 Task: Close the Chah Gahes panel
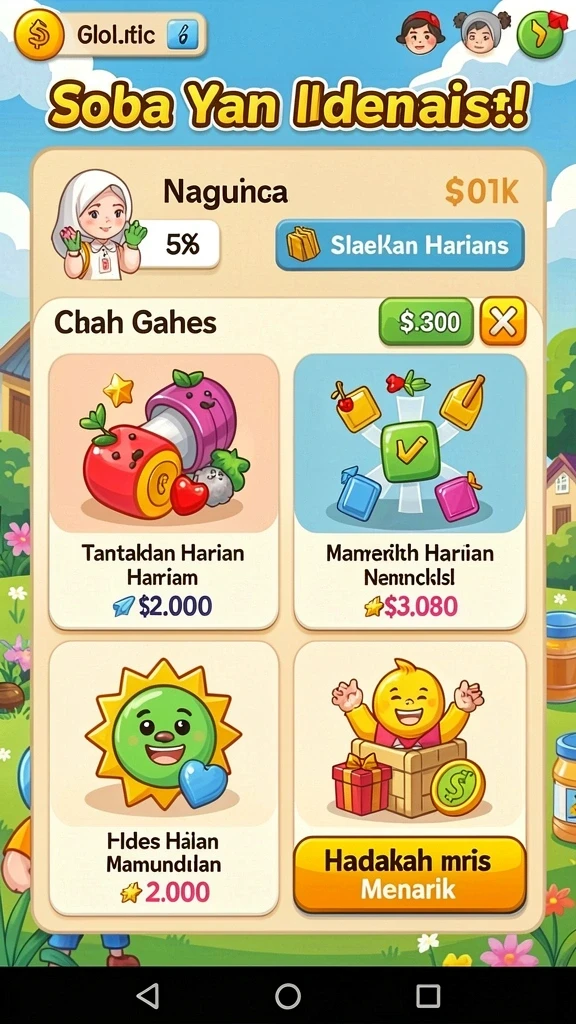tap(503, 321)
